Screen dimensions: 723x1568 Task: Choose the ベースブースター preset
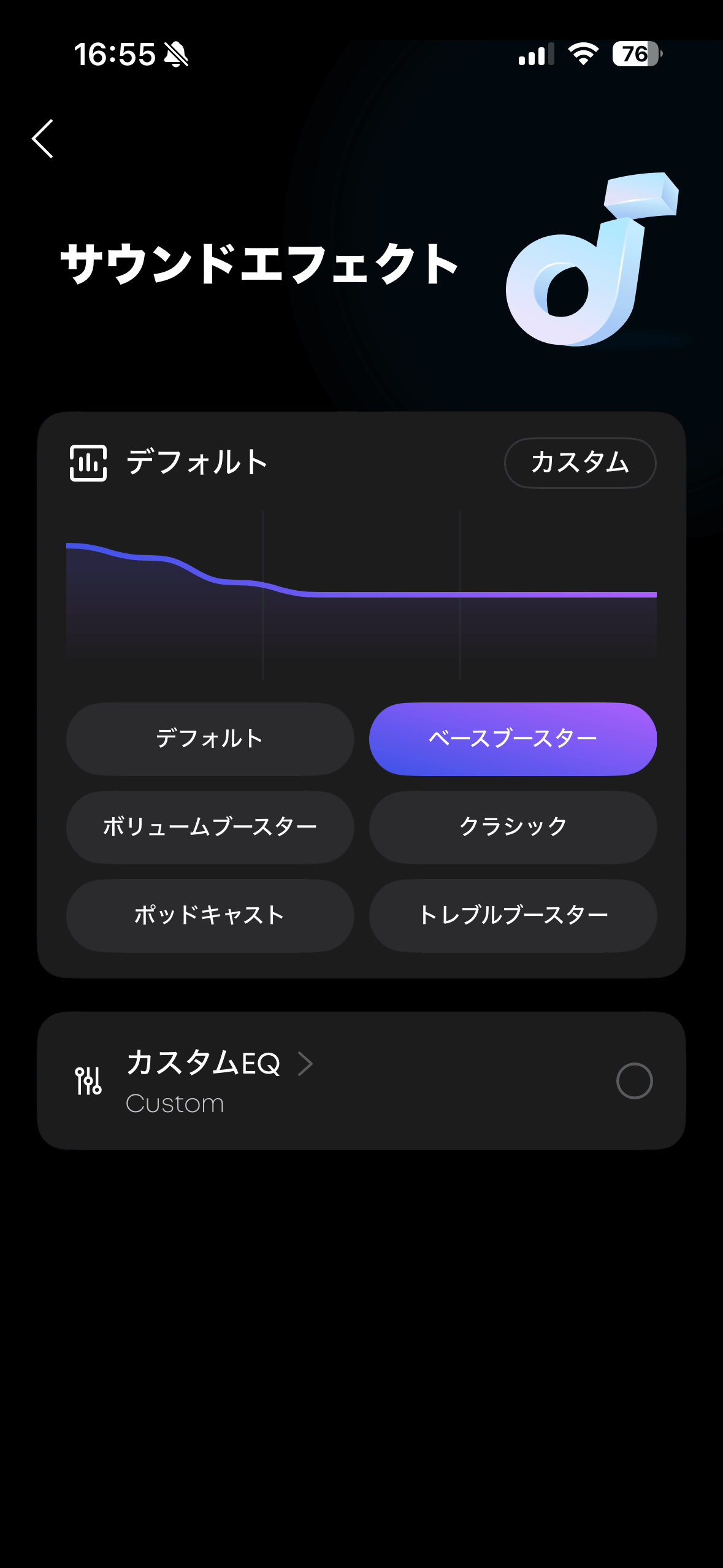[513, 739]
